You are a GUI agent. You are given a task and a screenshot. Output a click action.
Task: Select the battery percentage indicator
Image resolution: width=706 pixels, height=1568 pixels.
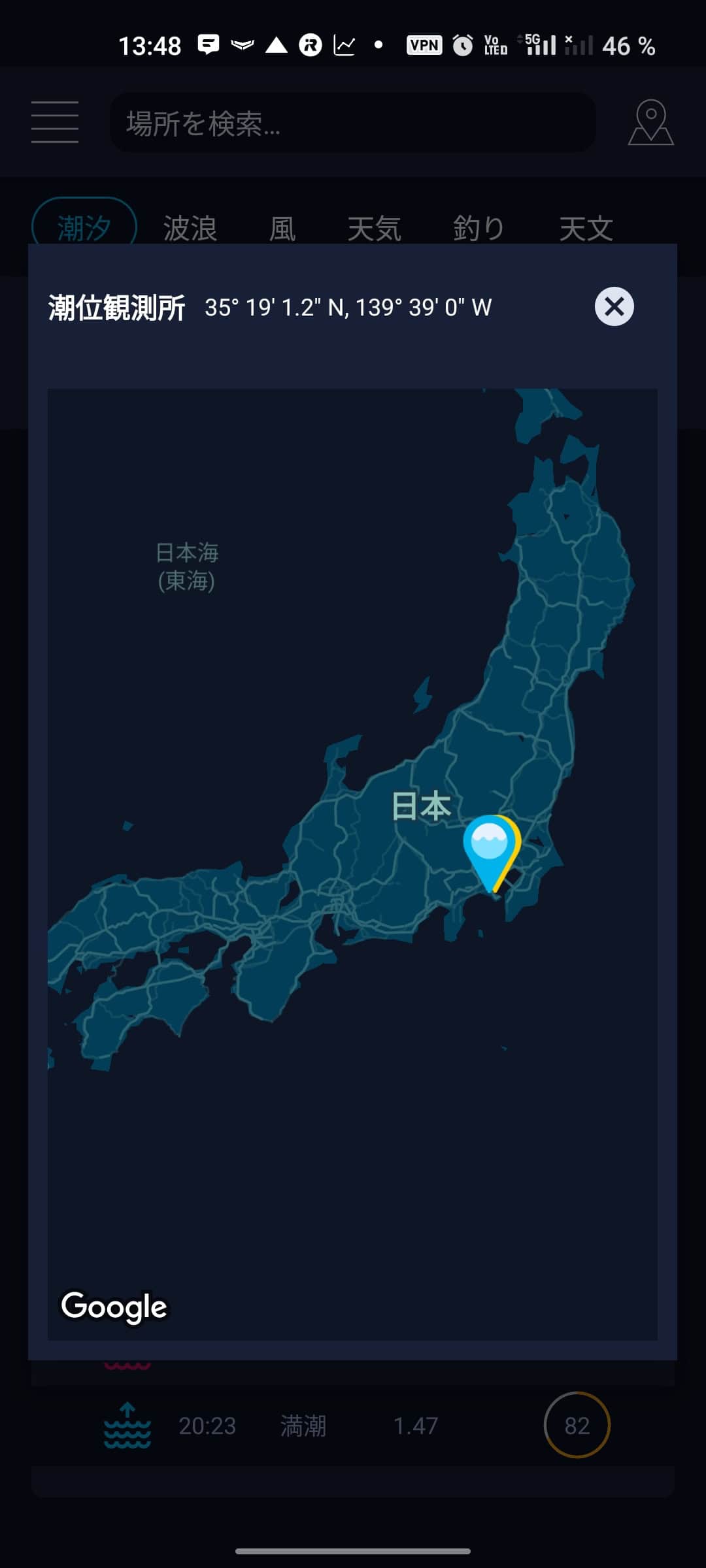(628, 46)
